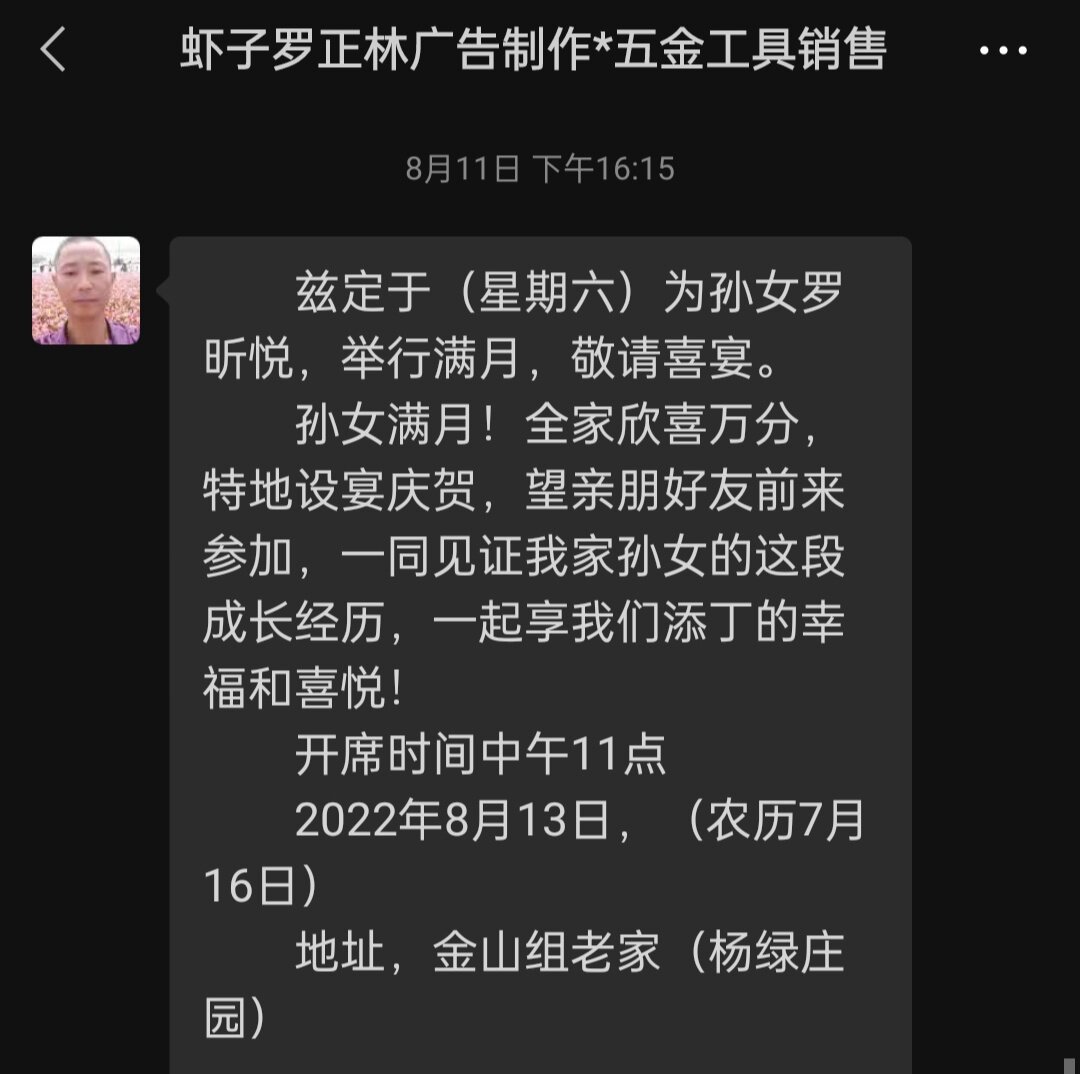
Task: Go back from the chat
Action: pyautogui.click(x=53, y=49)
